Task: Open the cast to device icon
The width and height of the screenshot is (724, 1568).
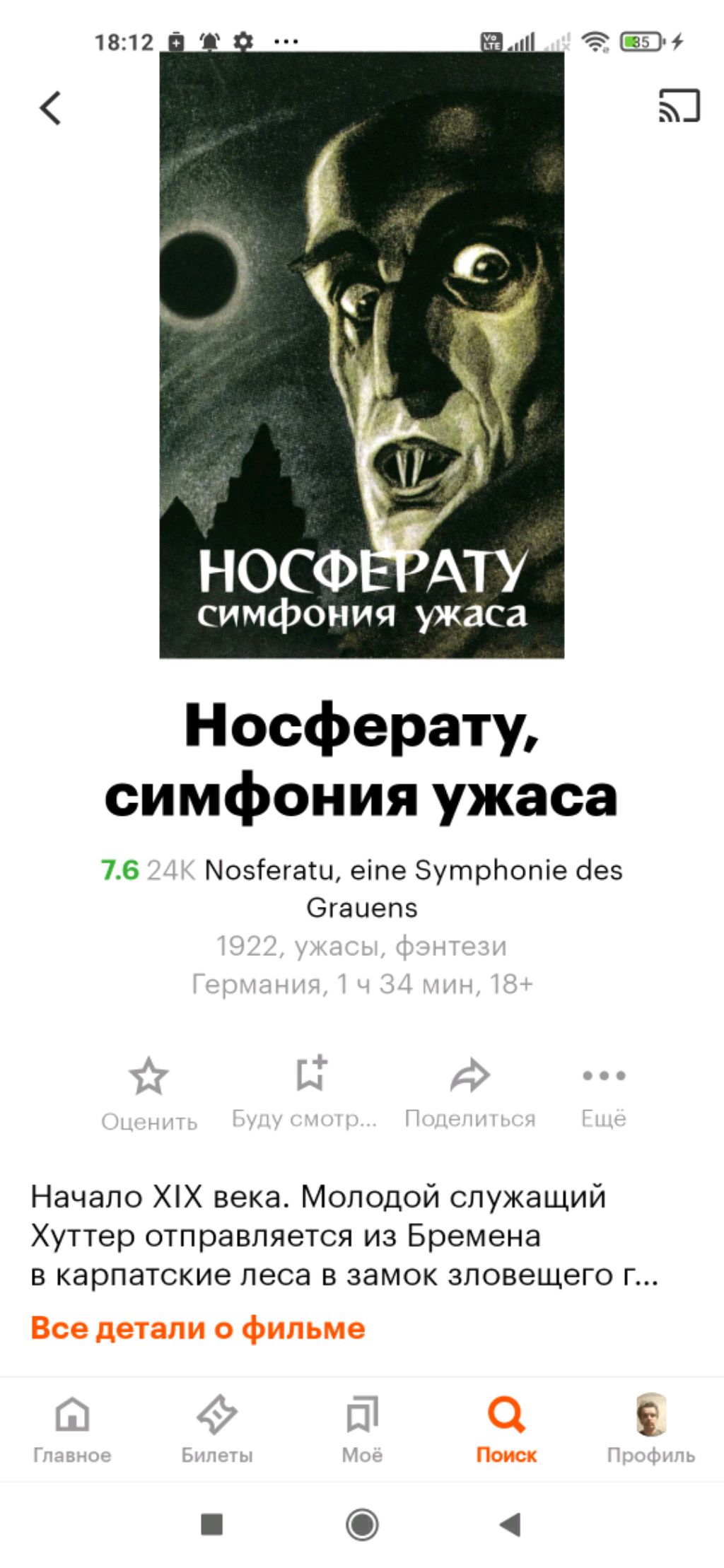Action: point(679,106)
